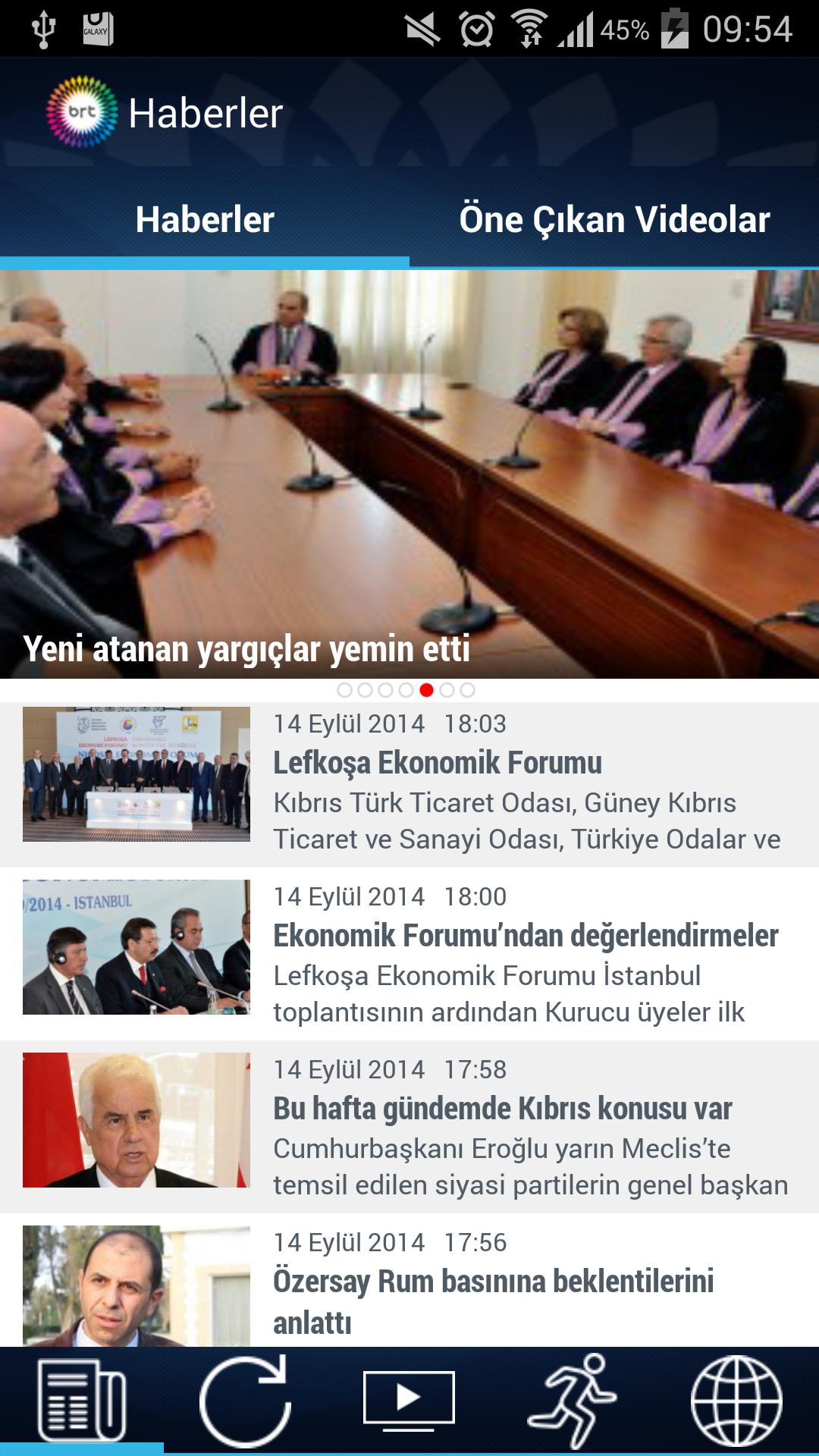Open the video section in bottom bar
The height and width of the screenshot is (1456, 819).
tap(409, 1401)
